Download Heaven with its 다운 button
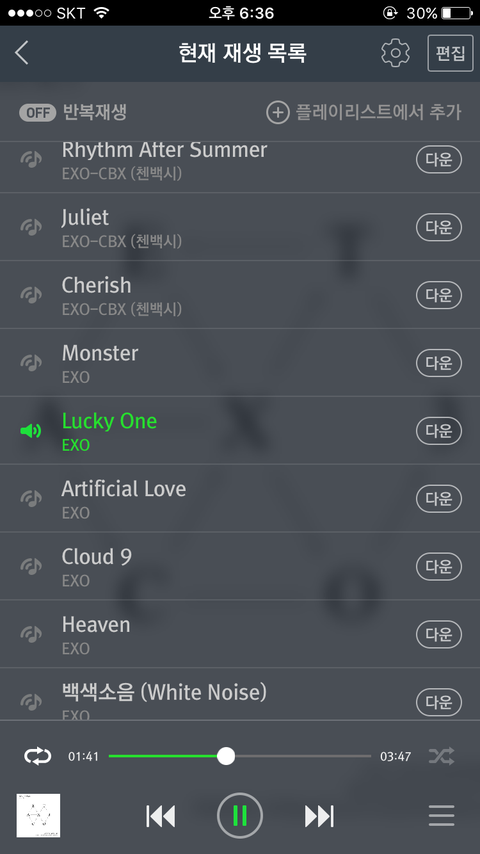Viewport: 480px width, 854px height. (439, 635)
